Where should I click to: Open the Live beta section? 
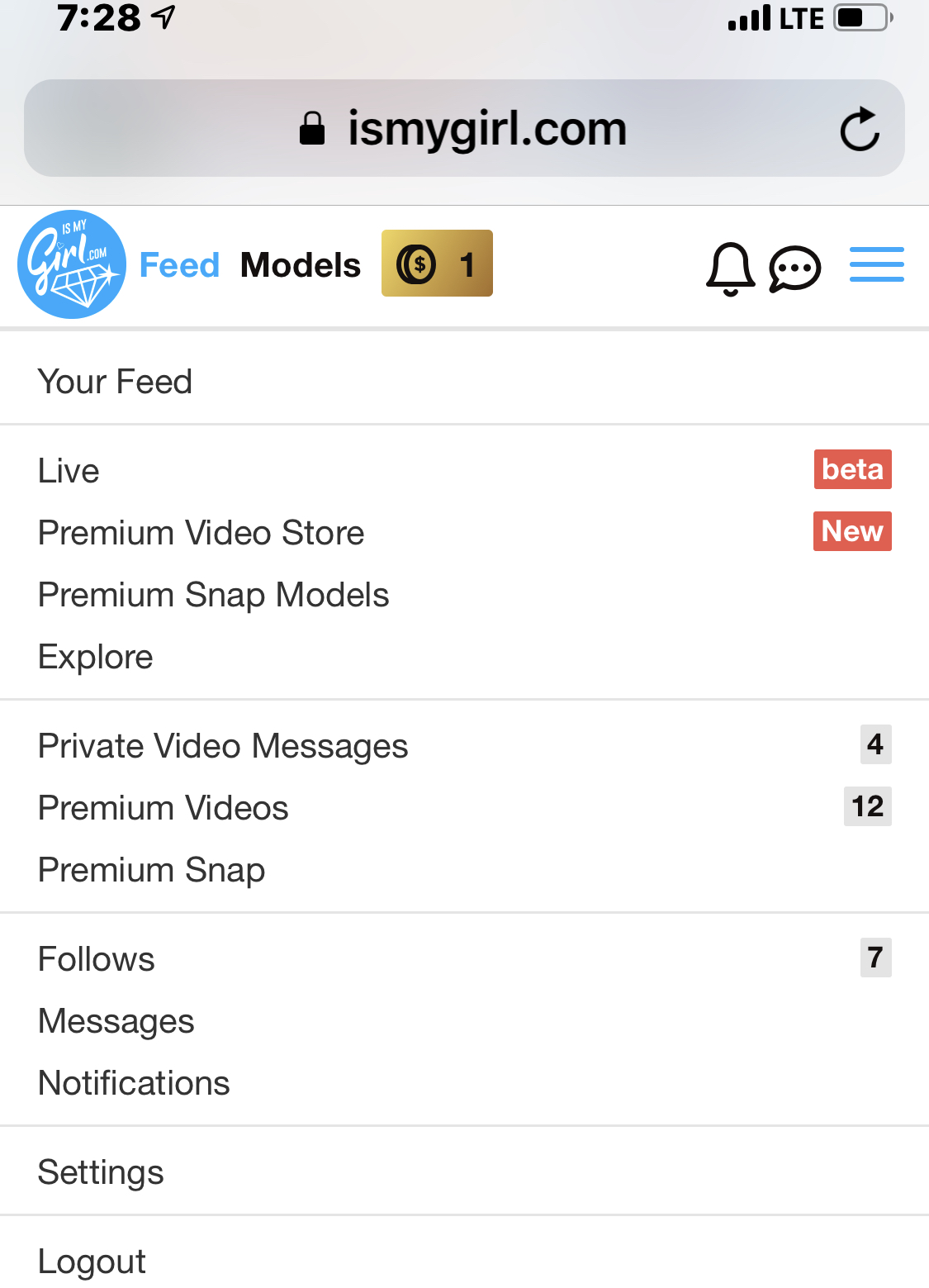point(69,471)
